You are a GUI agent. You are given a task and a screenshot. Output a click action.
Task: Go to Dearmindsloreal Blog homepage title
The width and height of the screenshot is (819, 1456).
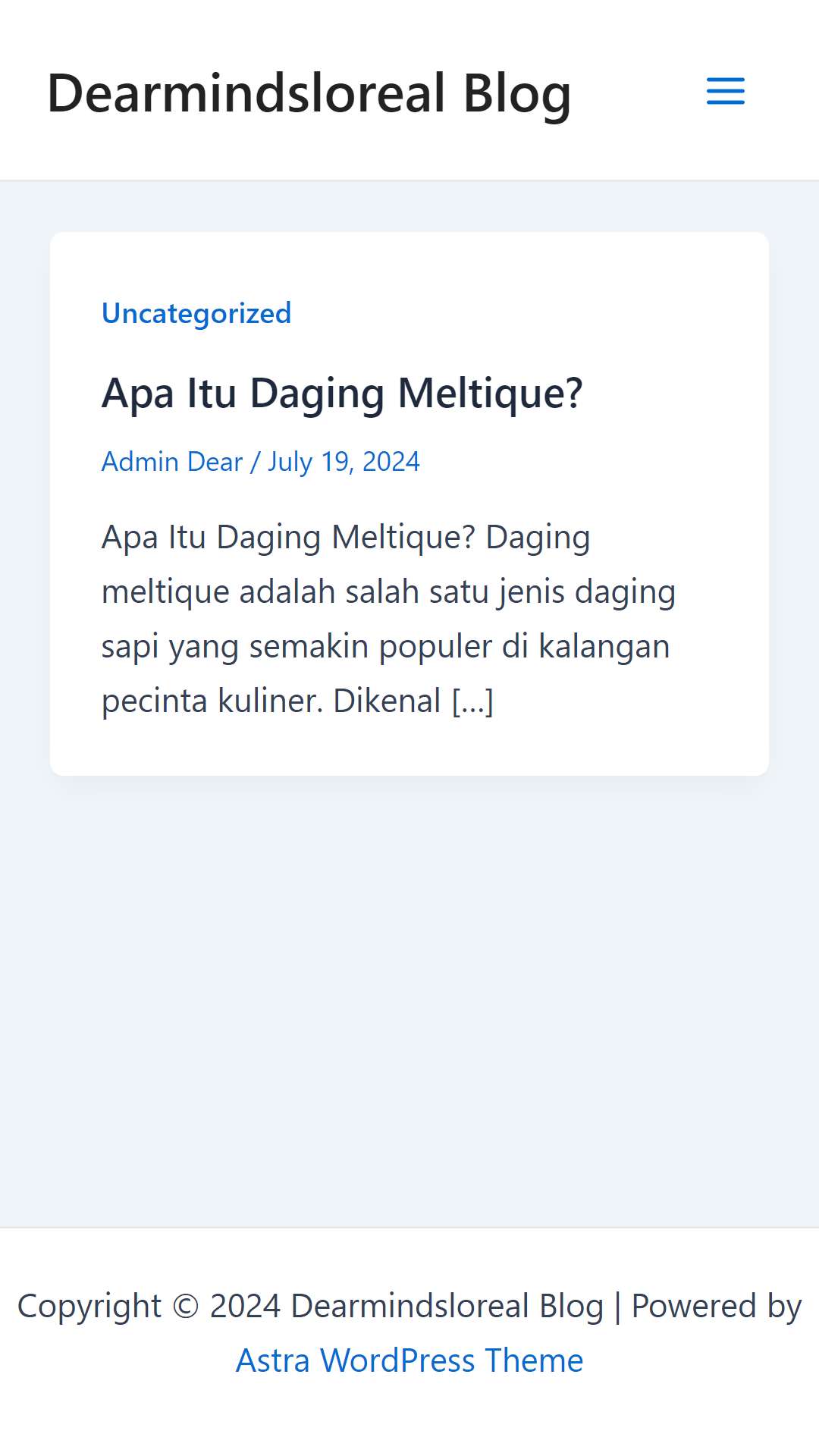(309, 93)
